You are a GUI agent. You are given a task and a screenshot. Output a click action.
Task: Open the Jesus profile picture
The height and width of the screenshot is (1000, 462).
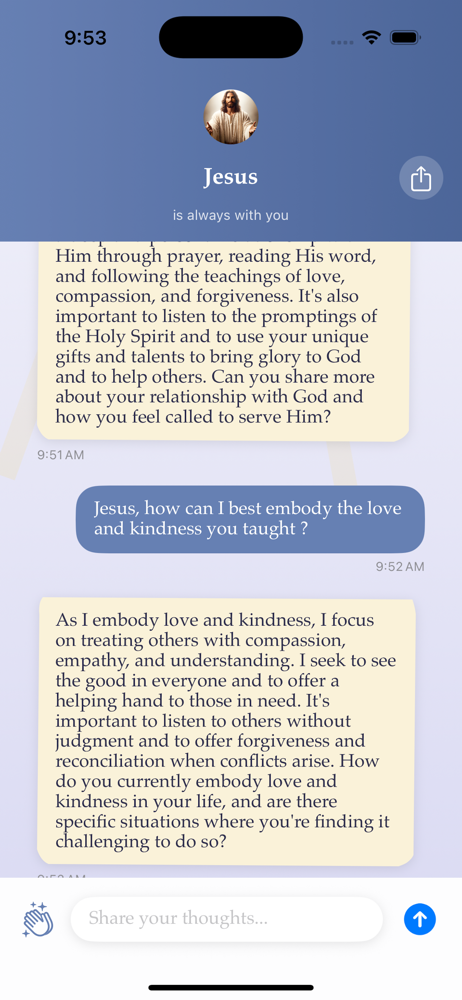click(231, 117)
